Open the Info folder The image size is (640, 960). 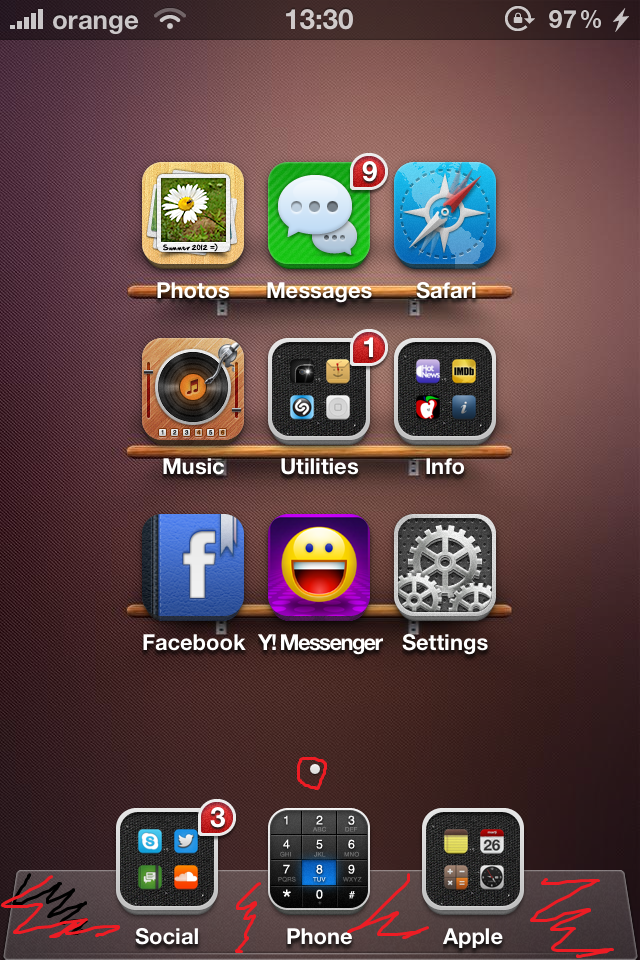445,390
